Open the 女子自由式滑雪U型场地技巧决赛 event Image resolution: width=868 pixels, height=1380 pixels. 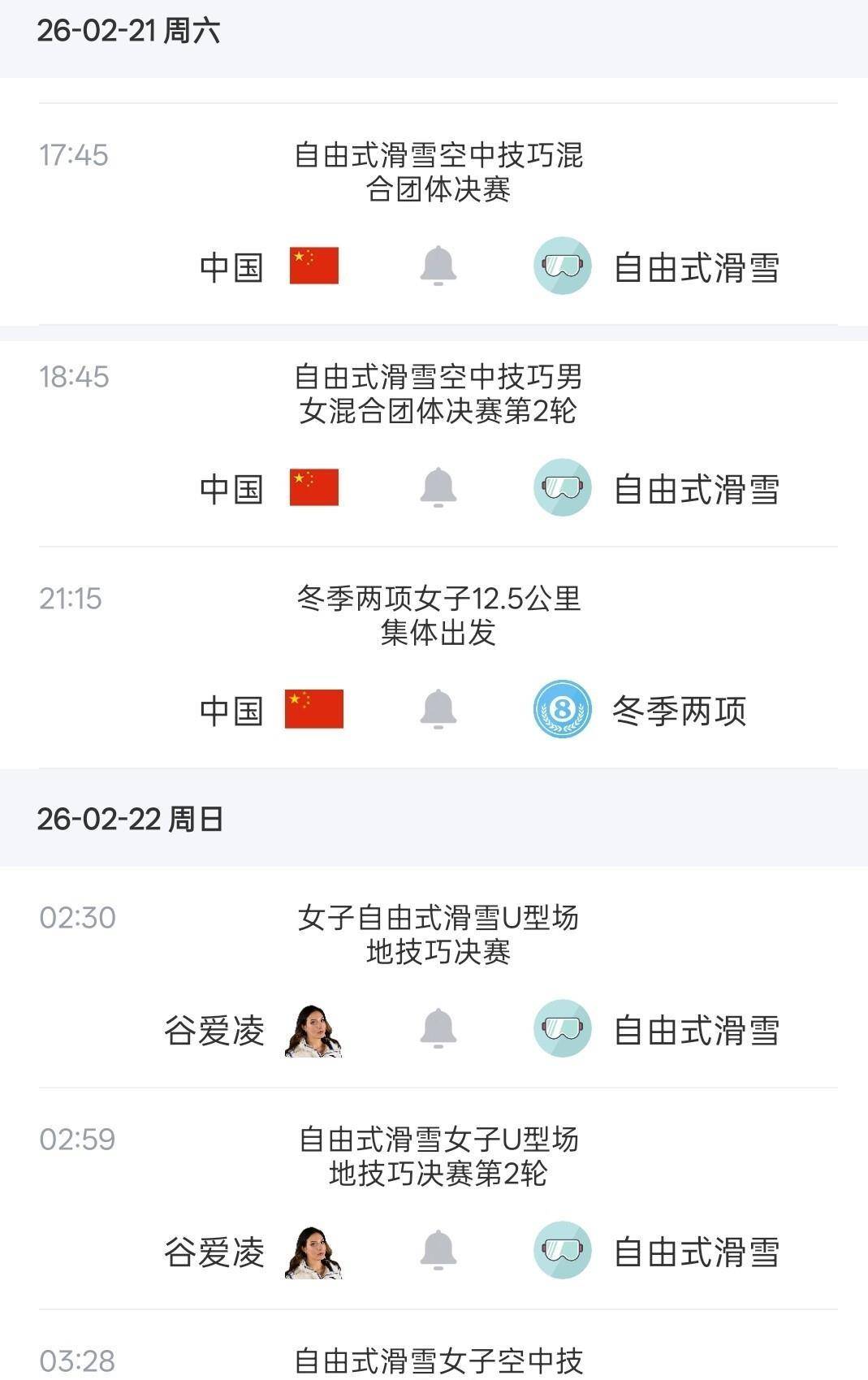point(438,934)
